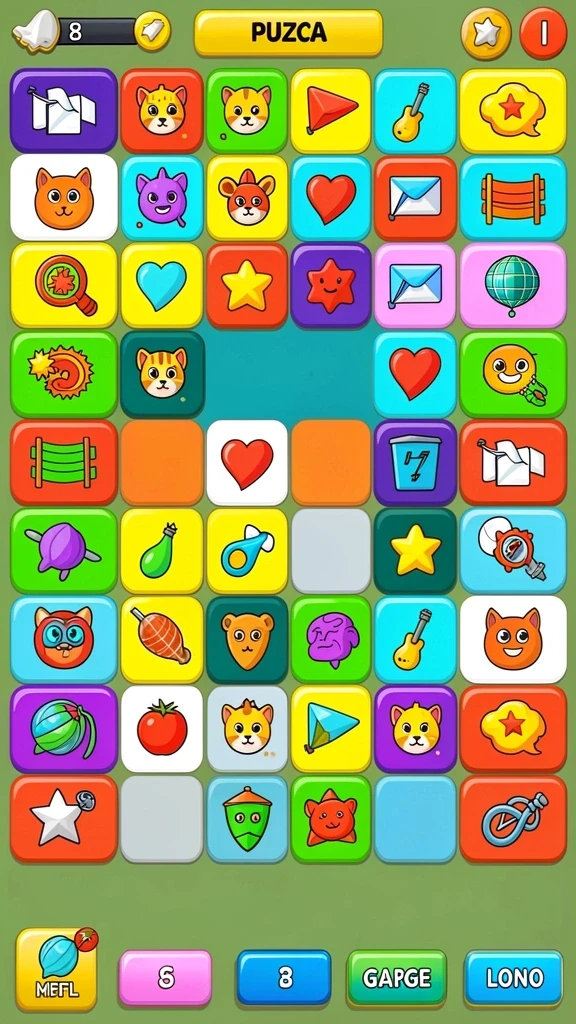Select the purple monster tile
The height and width of the screenshot is (1024, 576).
(162, 198)
